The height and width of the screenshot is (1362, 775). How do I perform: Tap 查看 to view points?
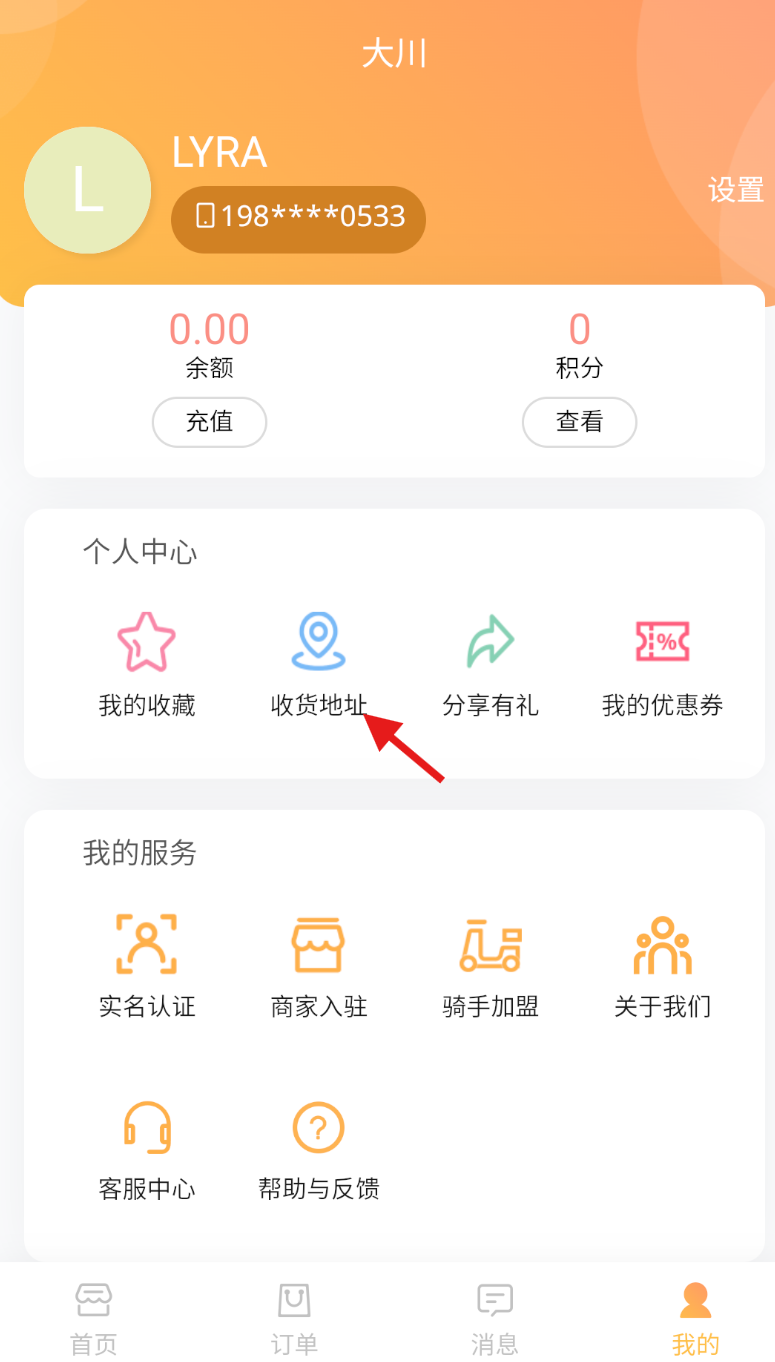click(579, 422)
